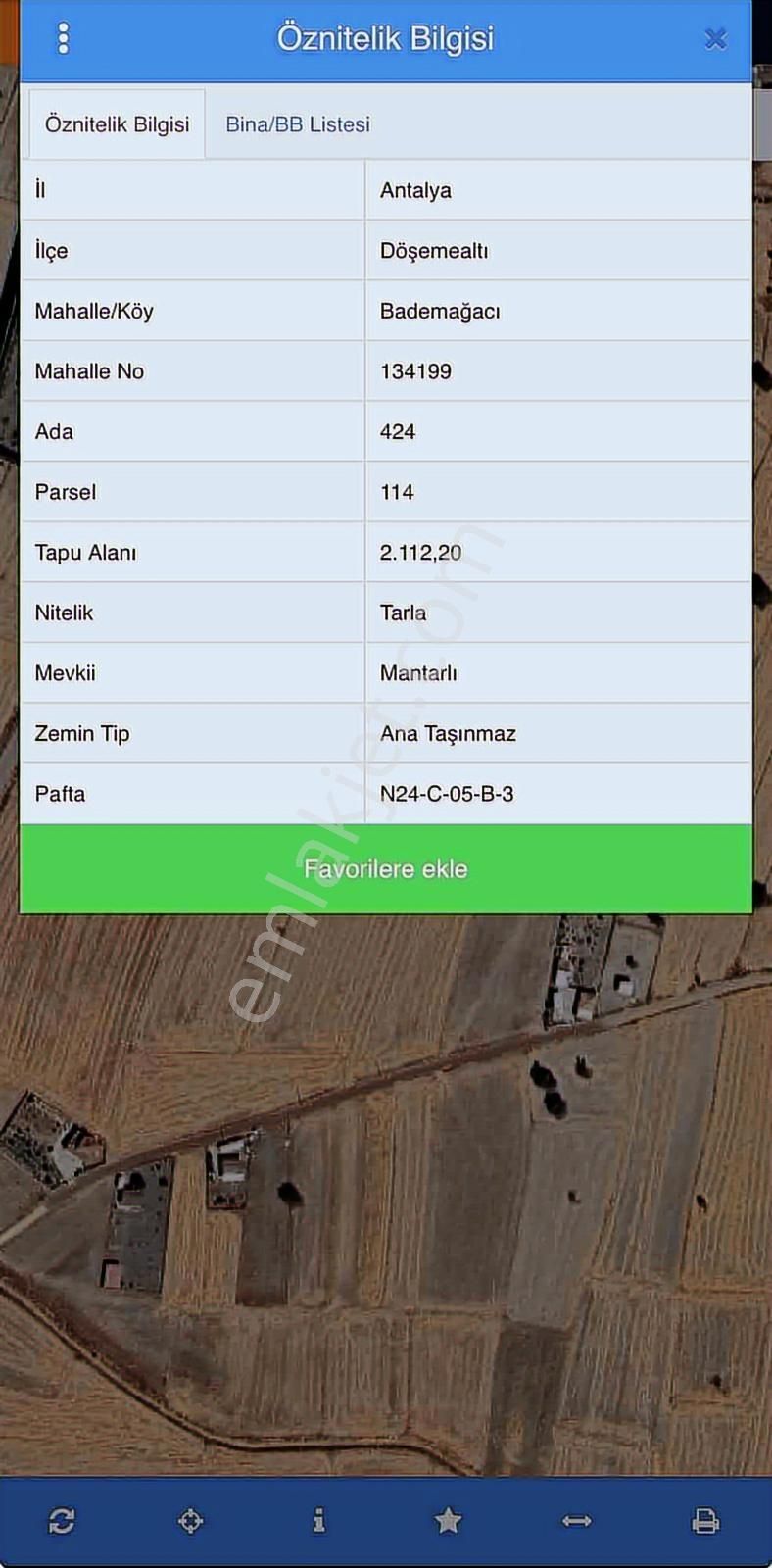772x1568 pixels.
Task: Close the Öznitelik Bilgisi panel
Action: [715, 39]
